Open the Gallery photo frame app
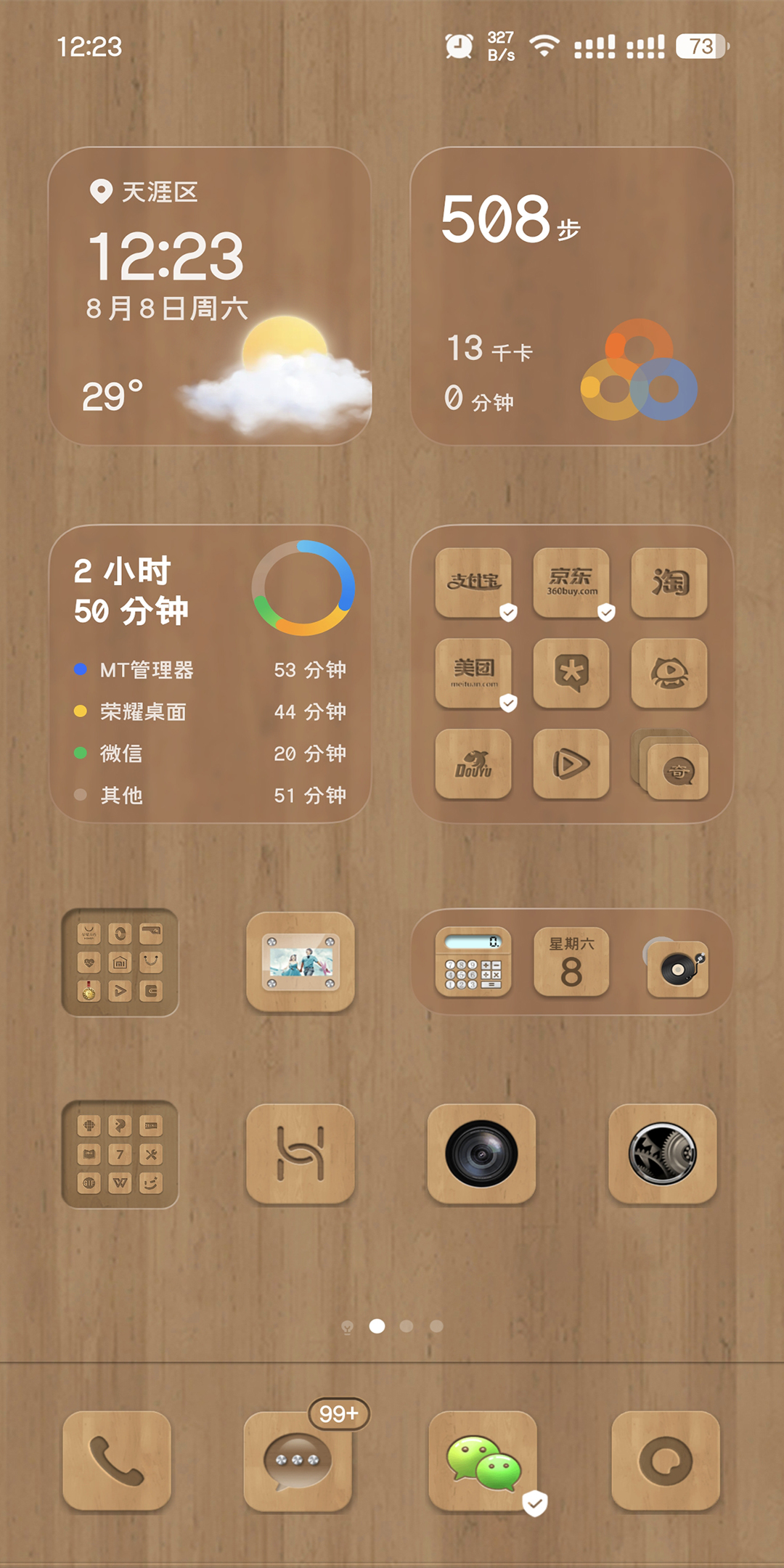The image size is (784, 1568). 301,962
